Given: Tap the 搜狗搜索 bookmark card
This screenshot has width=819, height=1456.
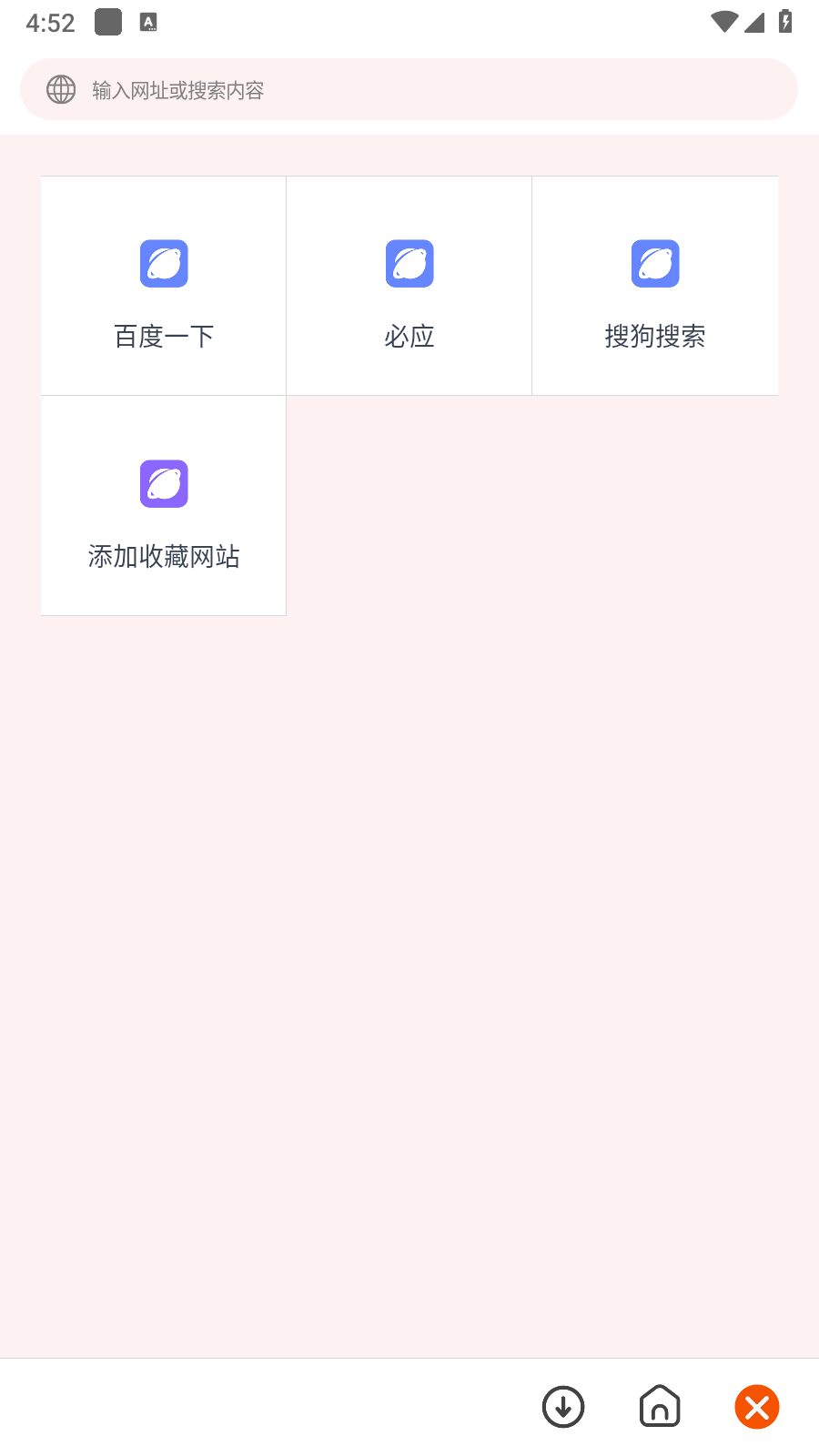Looking at the screenshot, I should [655, 285].
